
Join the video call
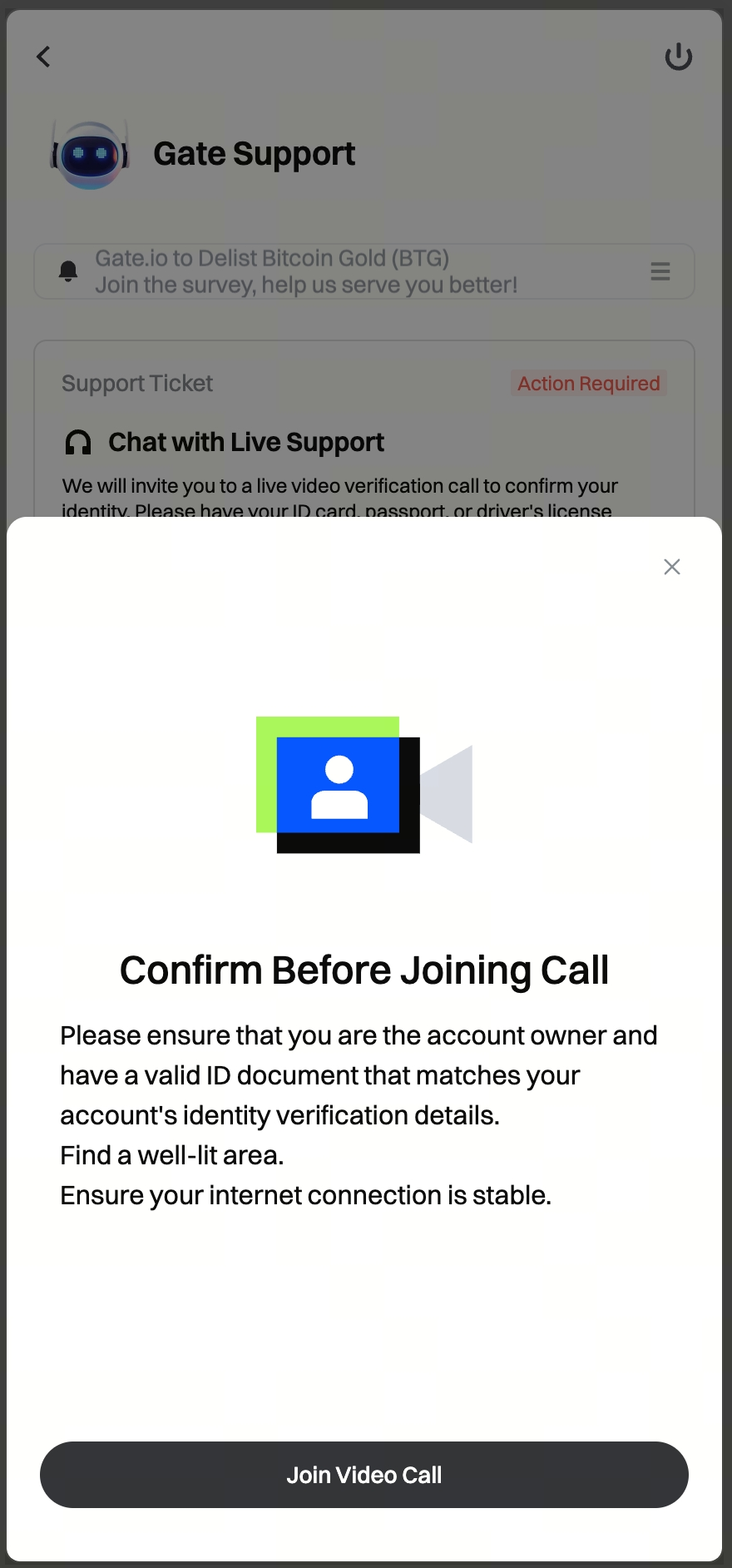click(364, 1474)
